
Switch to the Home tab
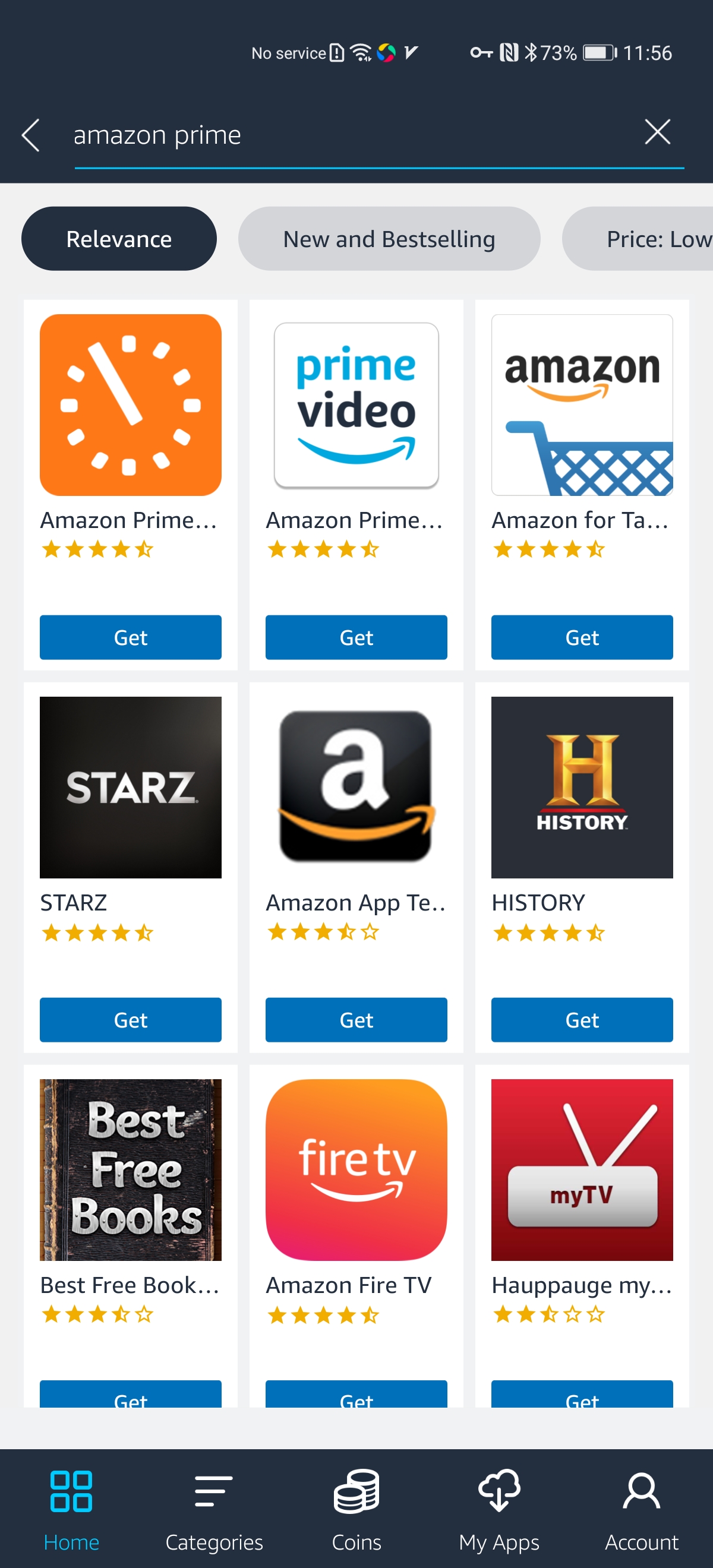(x=71, y=1510)
